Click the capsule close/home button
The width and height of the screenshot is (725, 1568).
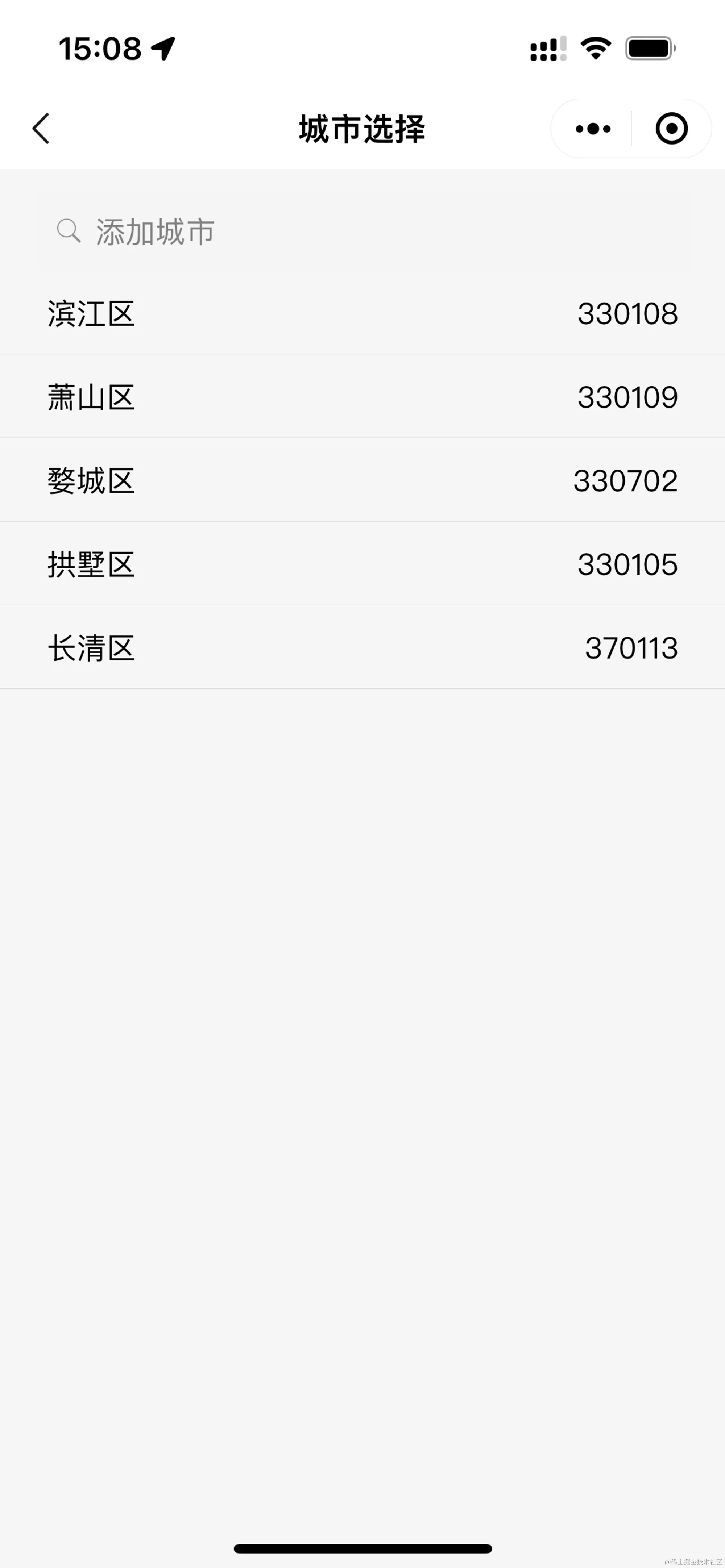671,129
